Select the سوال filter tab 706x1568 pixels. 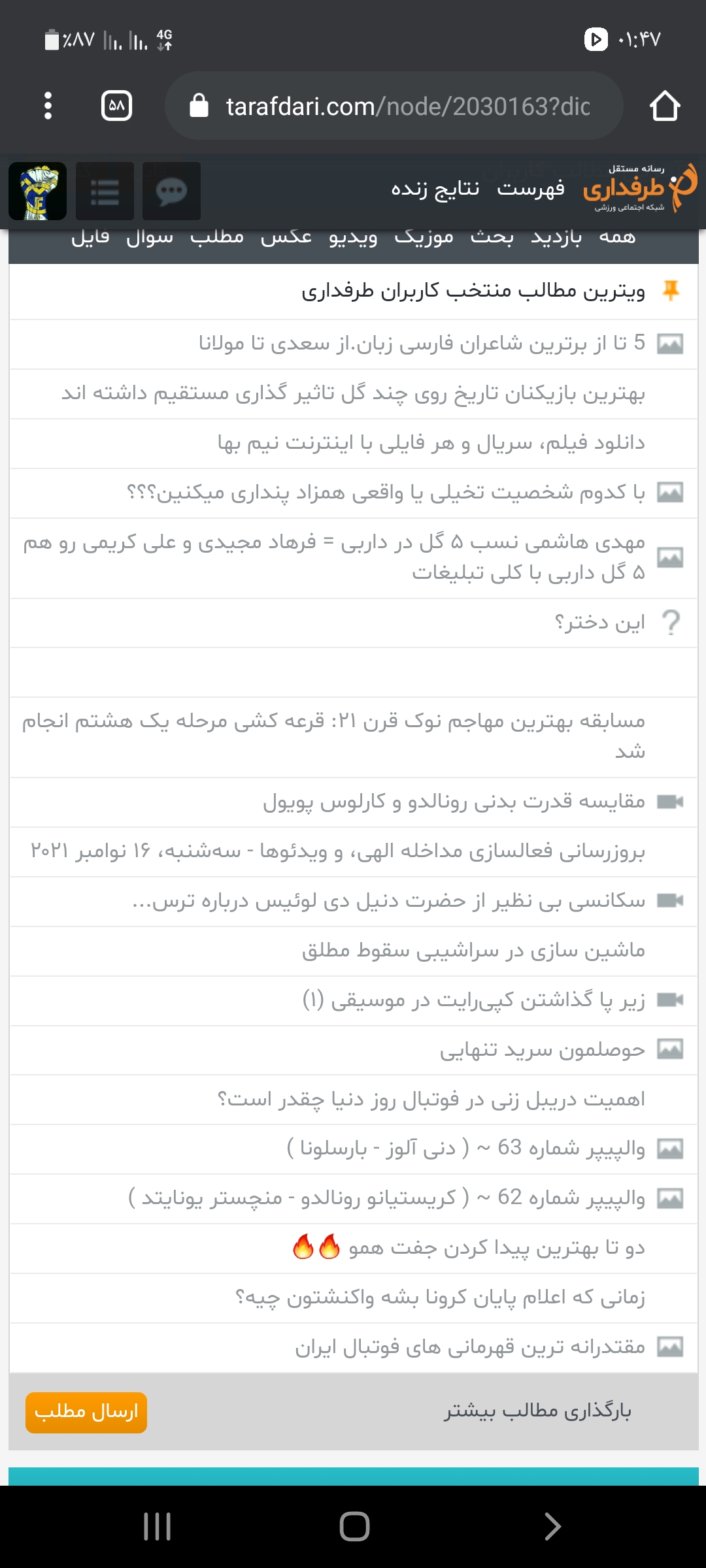(150, 238)
